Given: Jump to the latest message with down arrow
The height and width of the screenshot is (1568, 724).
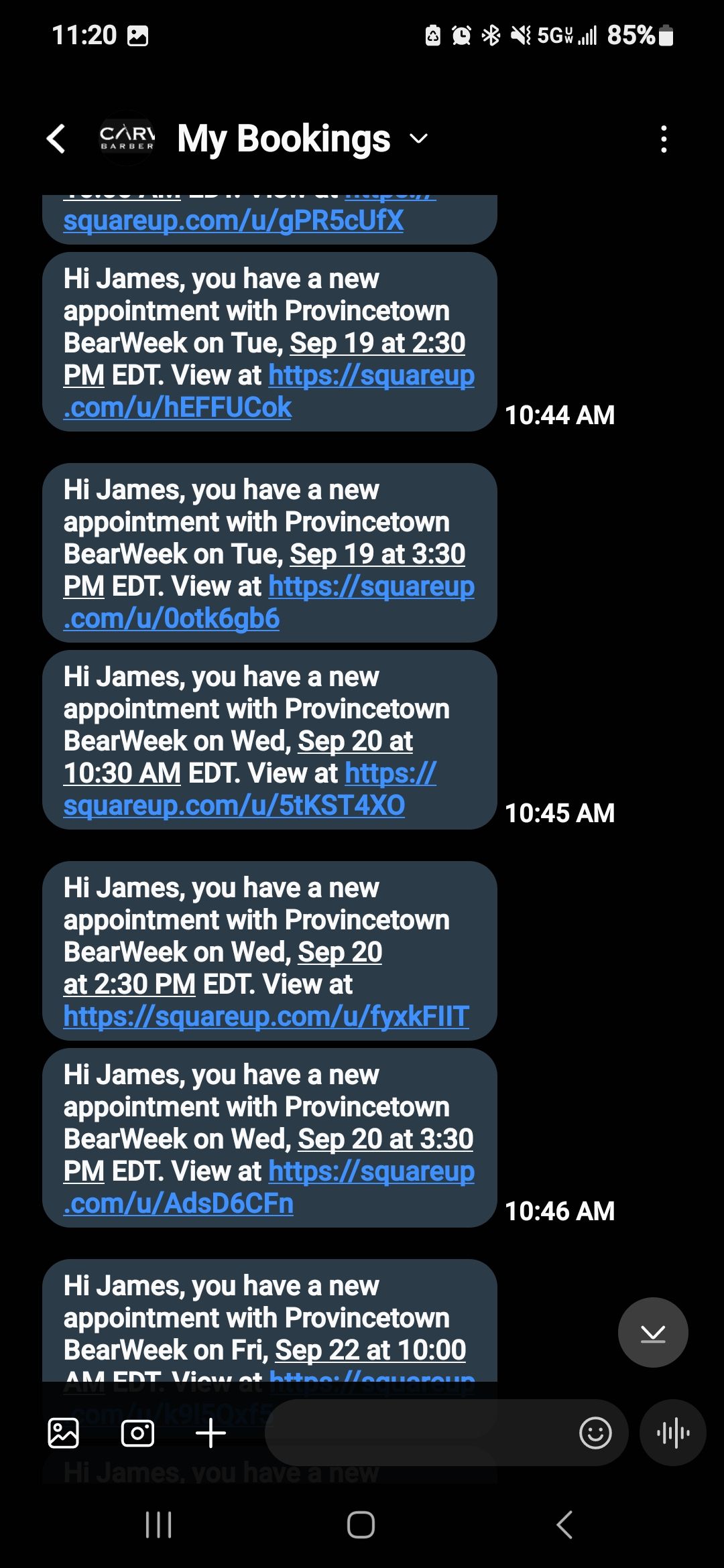Looking at the screenshot, I should 652,1333.
